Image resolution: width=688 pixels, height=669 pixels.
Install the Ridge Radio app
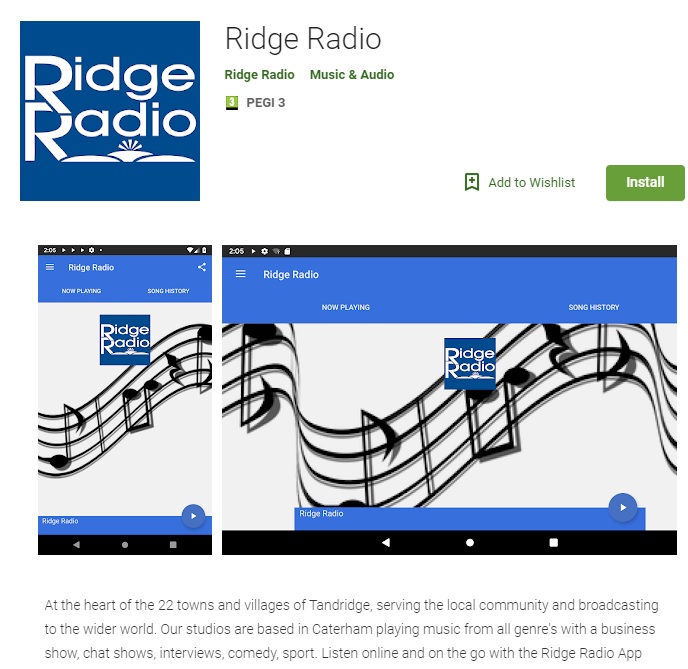(645, 183)
